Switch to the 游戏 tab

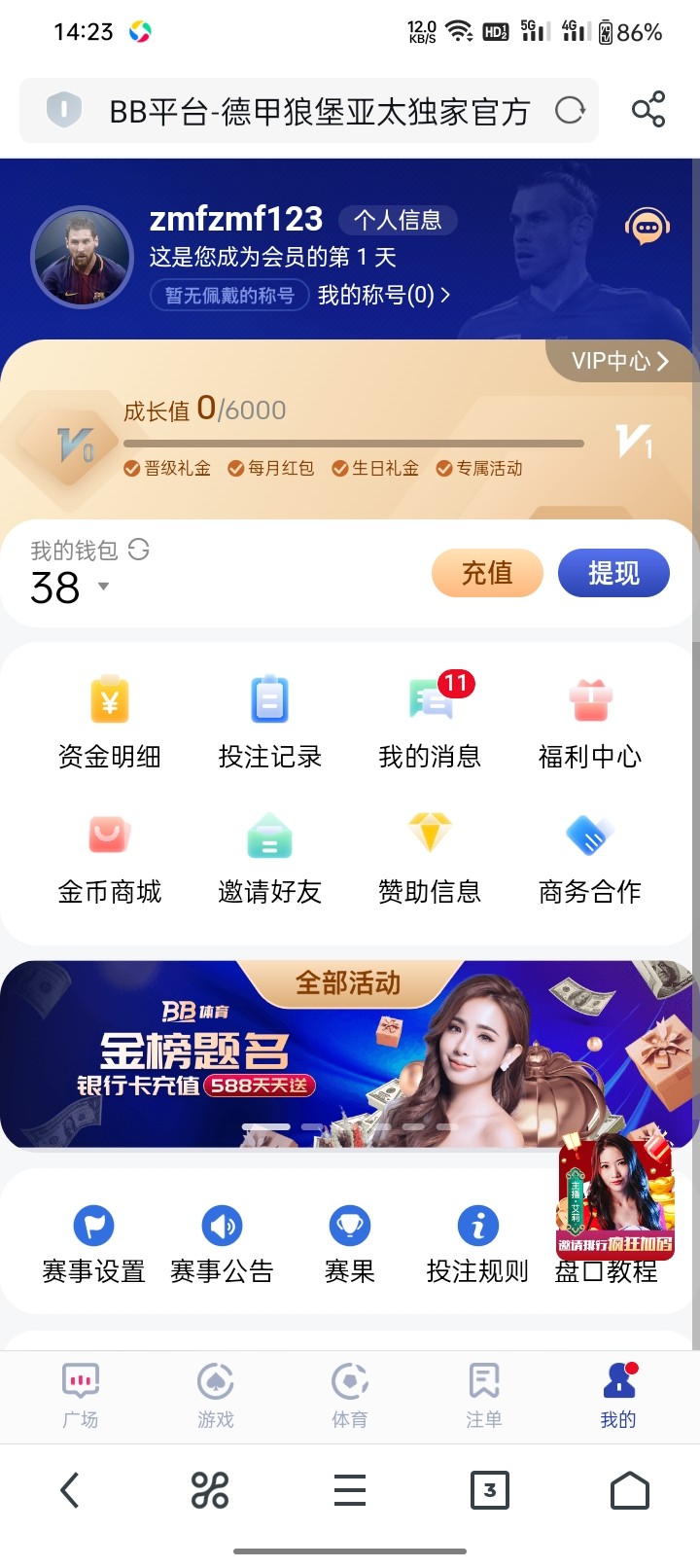[216, 1394]
